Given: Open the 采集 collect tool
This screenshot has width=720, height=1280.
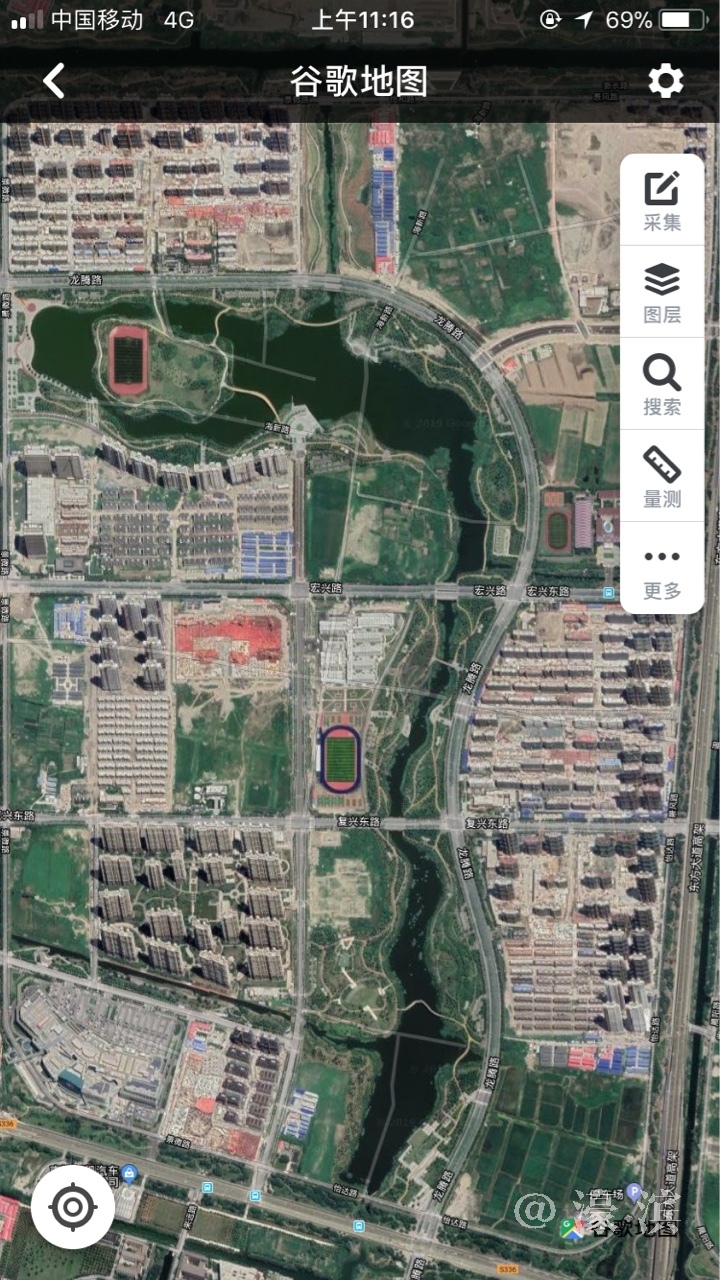Looking at the screenshot, I should (662, 201).
